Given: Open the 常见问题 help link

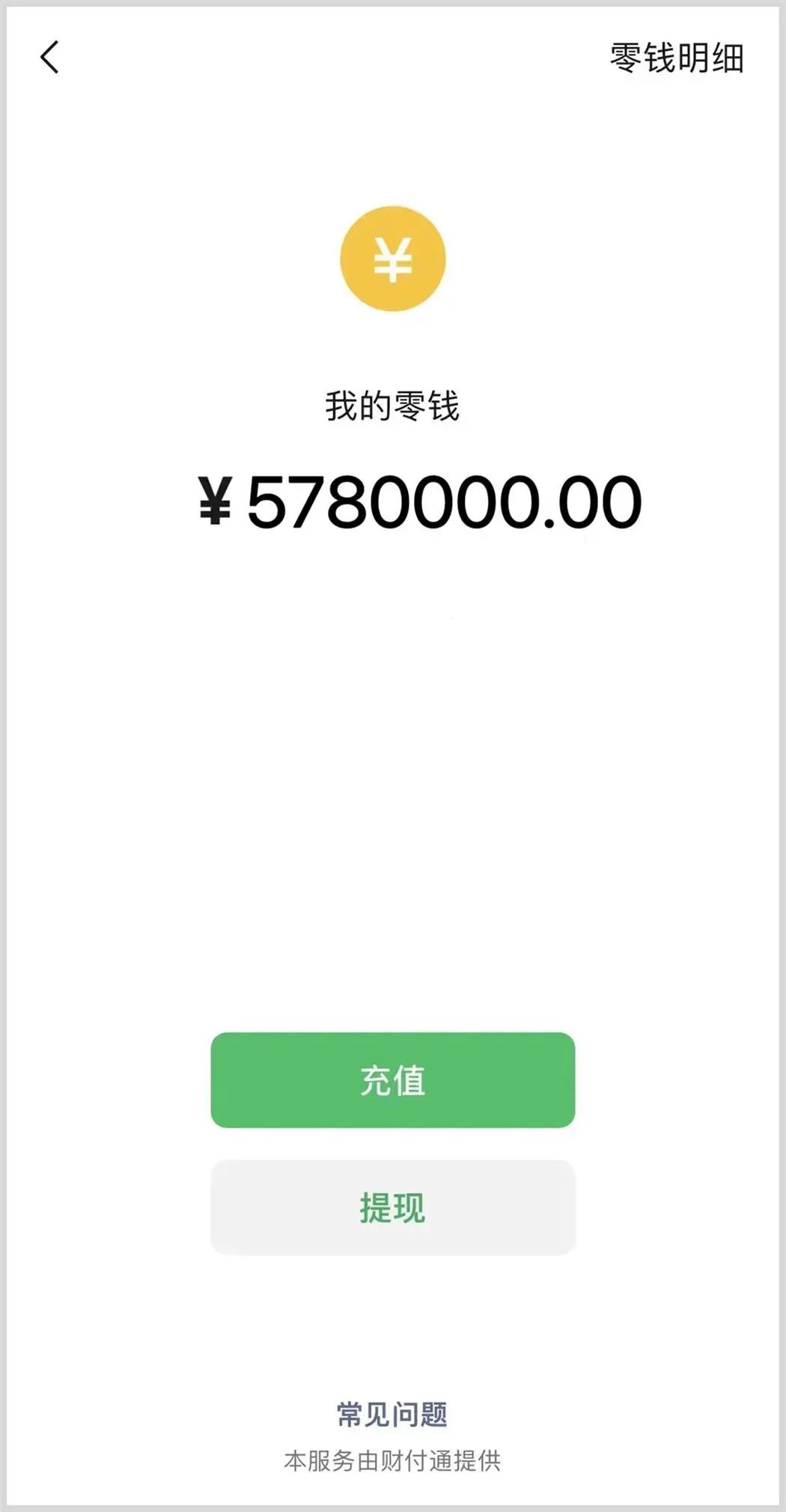Looking at the screenshot, I should (392, 1414).
